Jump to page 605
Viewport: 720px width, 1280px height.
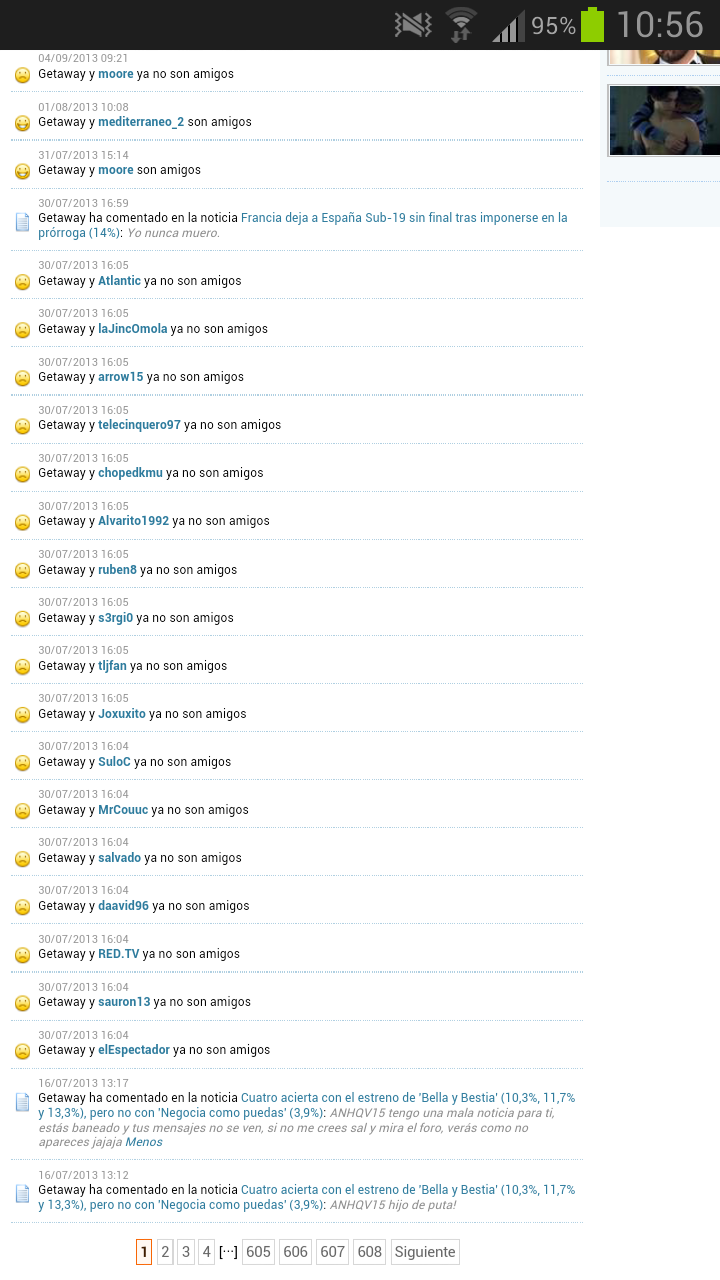[x=258, y=1252]
